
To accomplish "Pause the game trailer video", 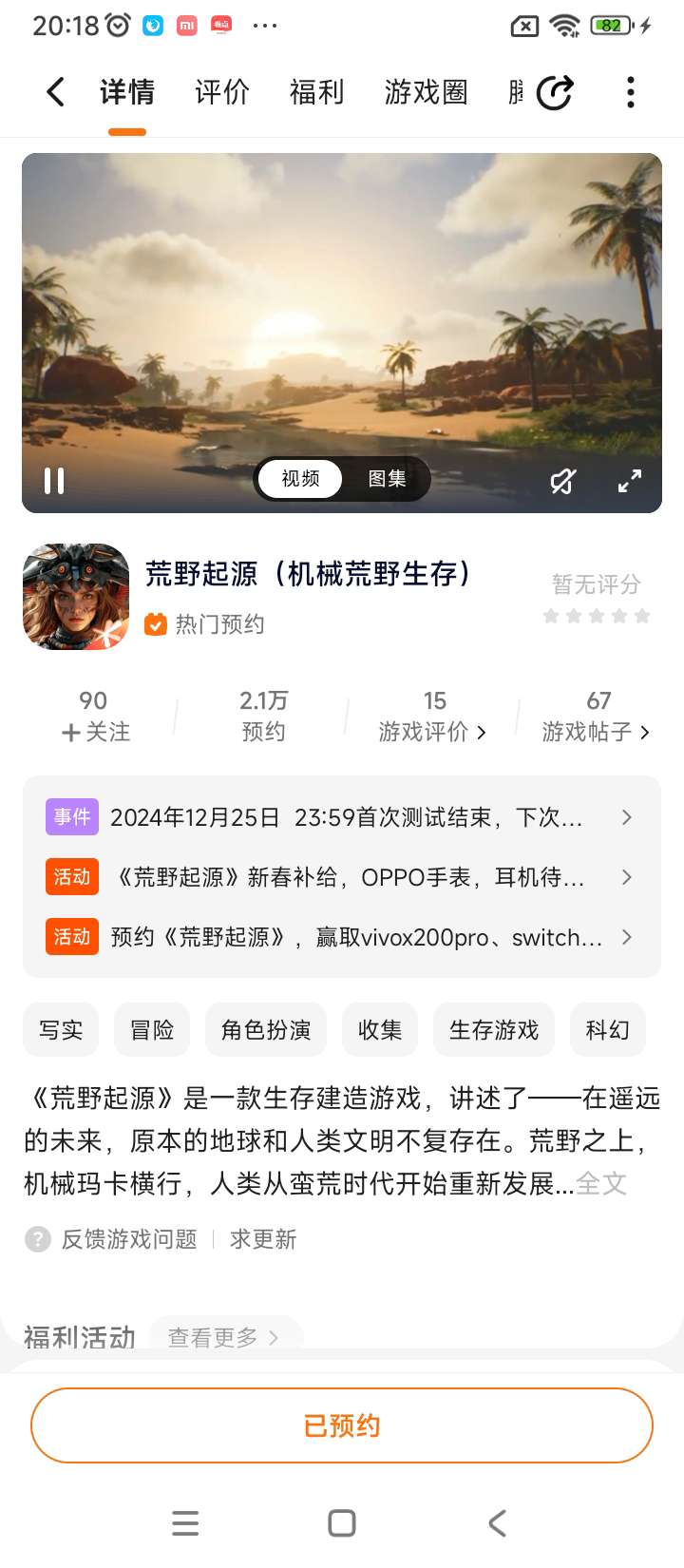I will click(55, 481).
